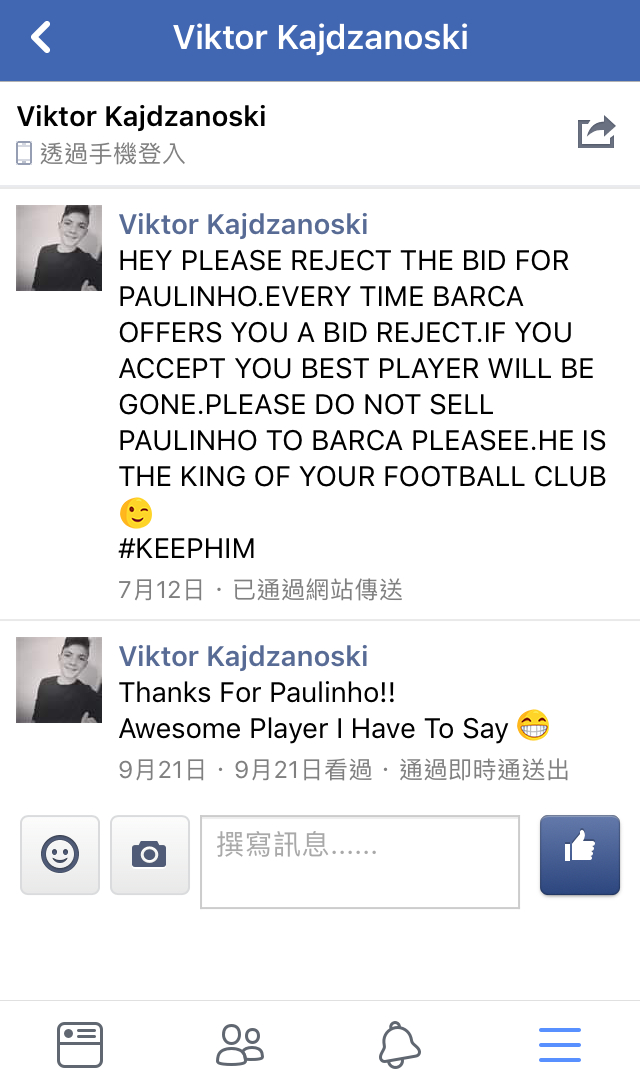Viewport: 640px width, 1089px height.
Task: Switch to the news feed tab
Action: 80,1045
